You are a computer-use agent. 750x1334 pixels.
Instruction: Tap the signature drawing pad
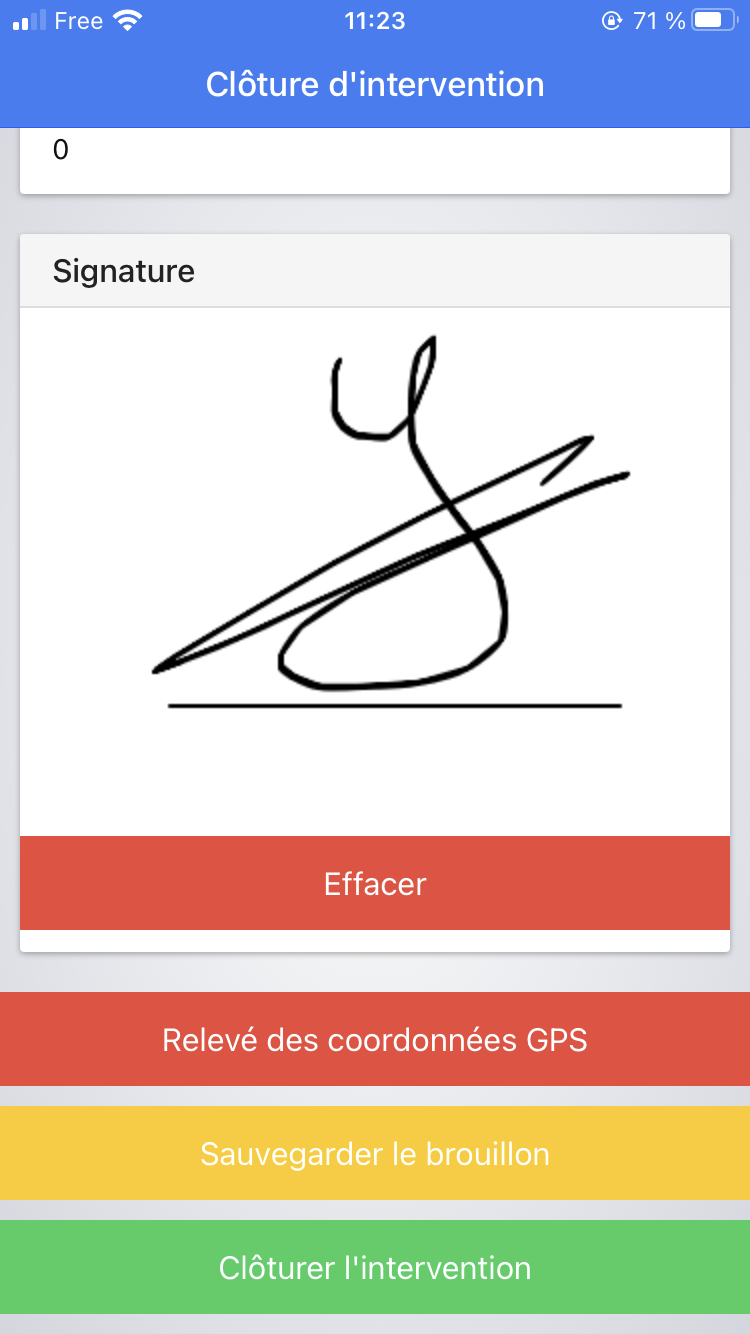pos(375,570)
